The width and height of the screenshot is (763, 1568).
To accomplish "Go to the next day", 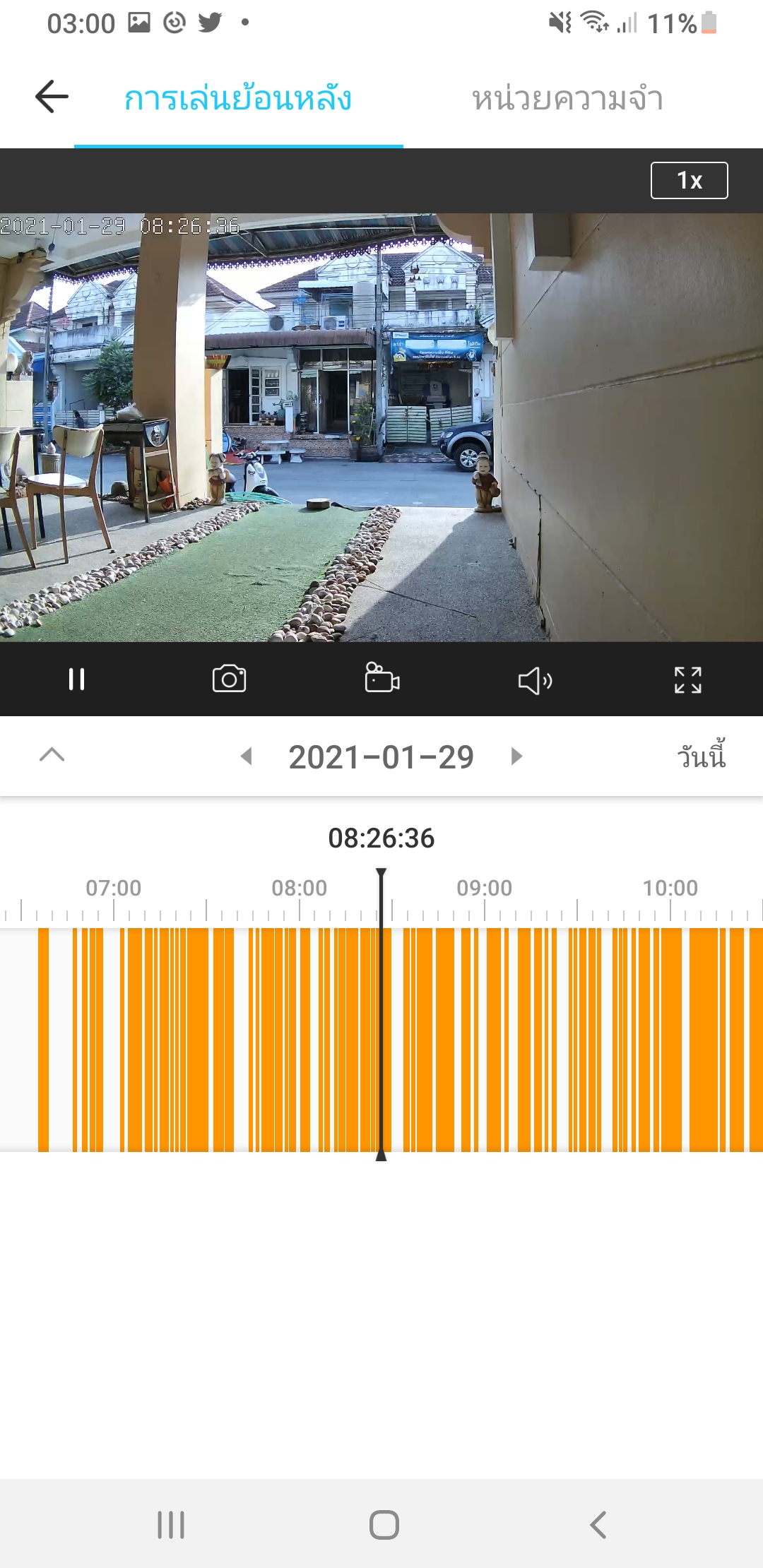I will coord(516,756).
